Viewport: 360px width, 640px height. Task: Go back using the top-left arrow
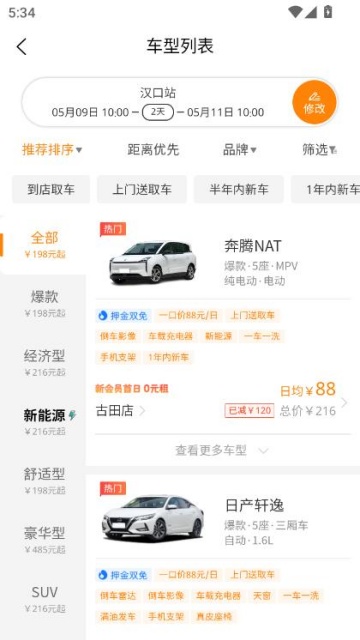pyautogui.click(x=22, y=47)
